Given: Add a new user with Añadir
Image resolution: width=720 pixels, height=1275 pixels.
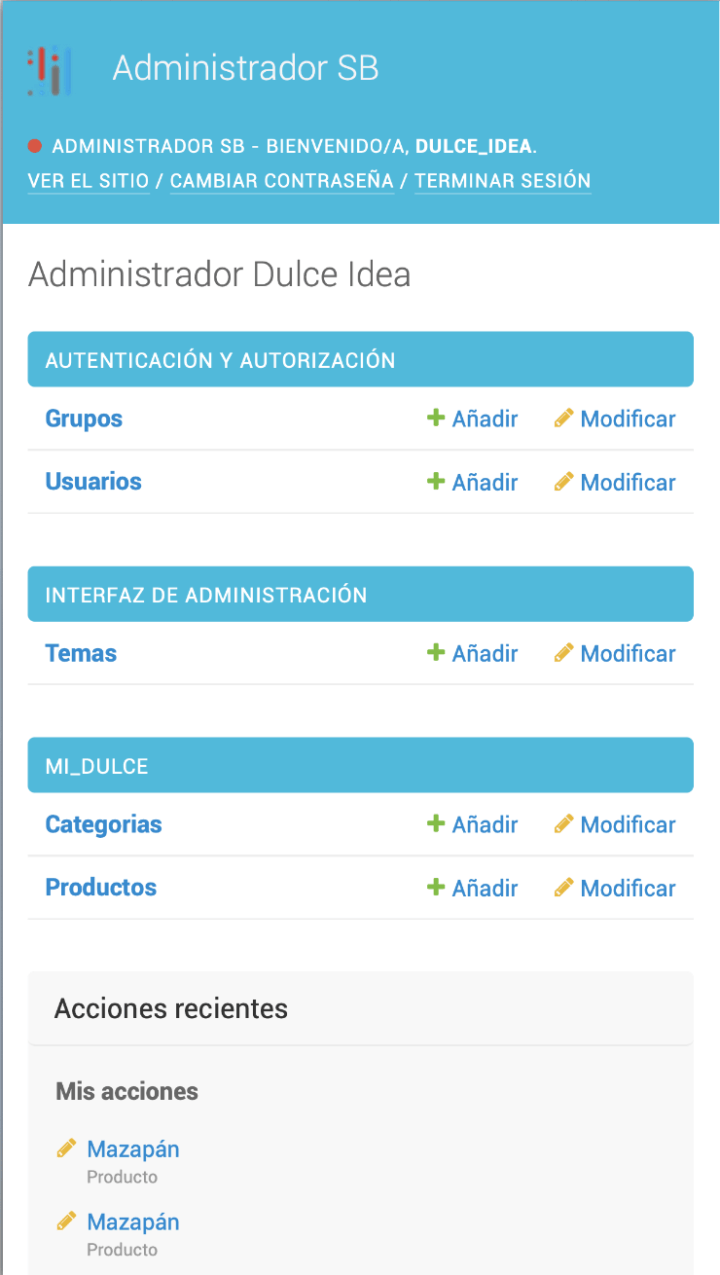Looking at the screenshot, I should (x=473, y=482).
